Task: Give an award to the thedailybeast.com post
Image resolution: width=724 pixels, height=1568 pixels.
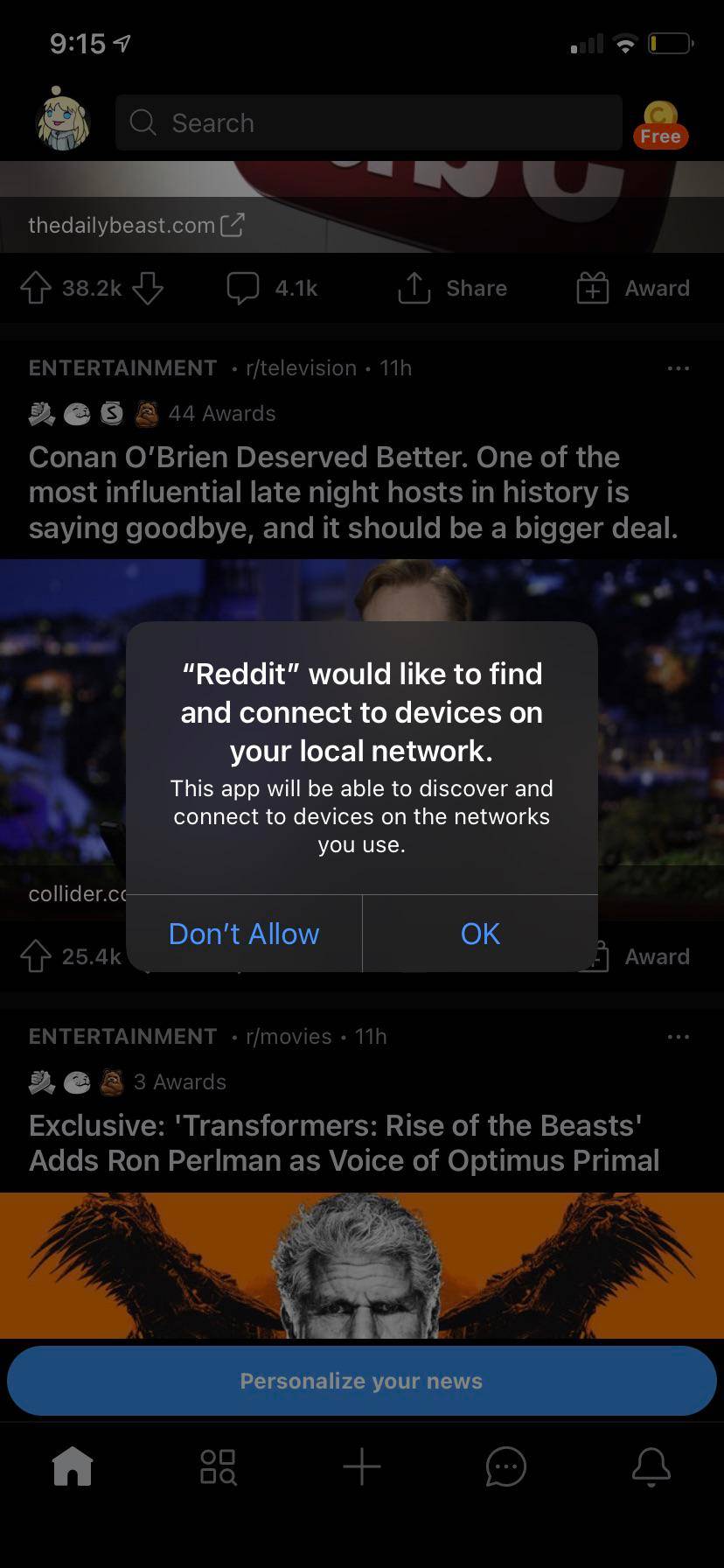Action: click(x=633, y=288)
